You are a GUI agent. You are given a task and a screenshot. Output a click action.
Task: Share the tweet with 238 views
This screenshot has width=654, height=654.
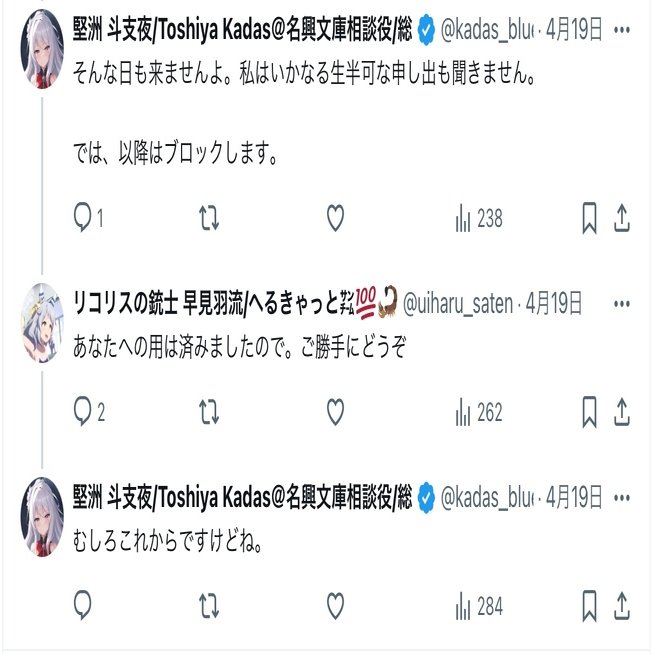pos(621,217)
